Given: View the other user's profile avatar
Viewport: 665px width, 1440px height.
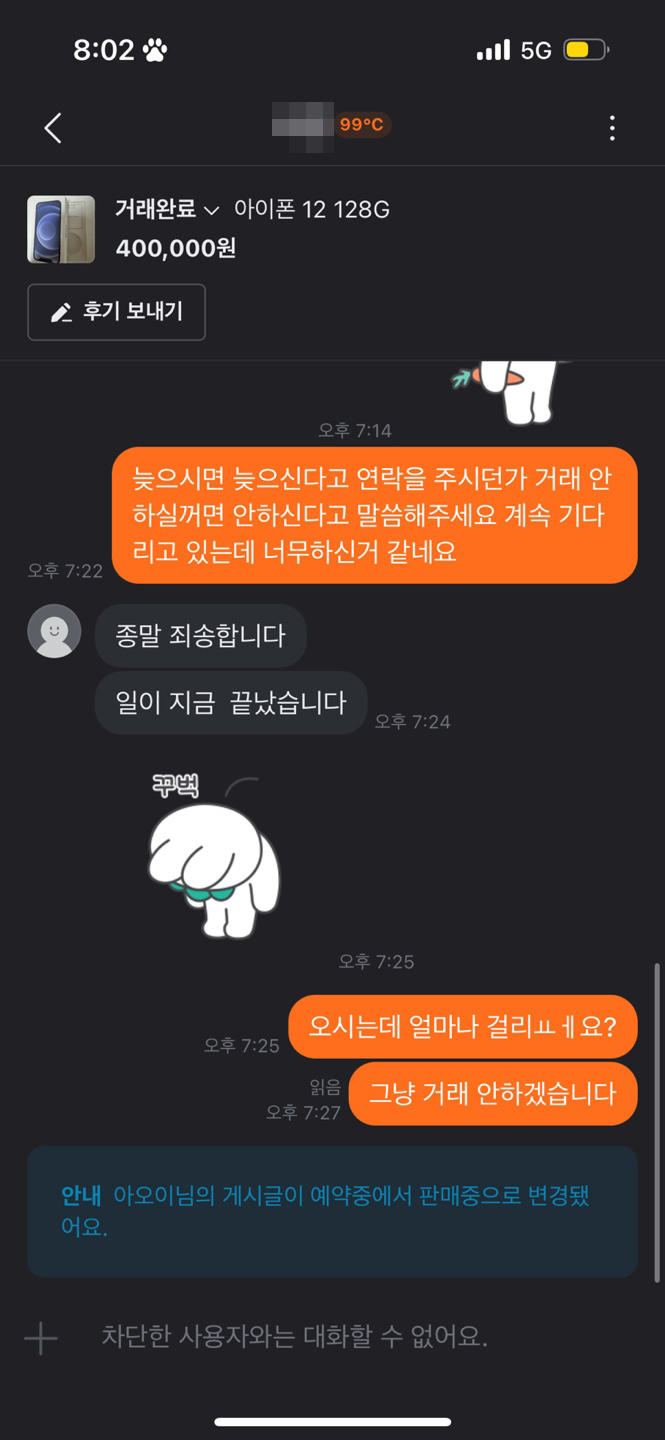Looking at the screenshot, I should [54, 631].
